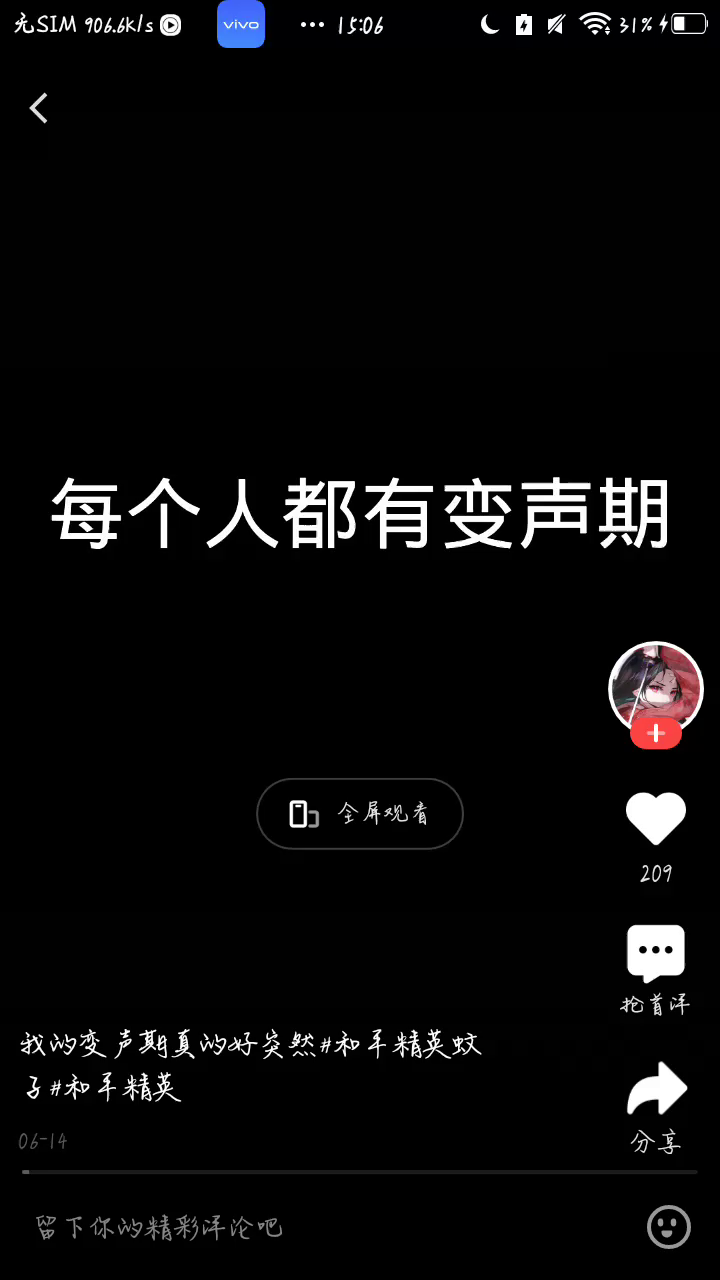Open the #和平精英蚊子 hashtag
This screenshot has width=720, height=1280.
400,1047
